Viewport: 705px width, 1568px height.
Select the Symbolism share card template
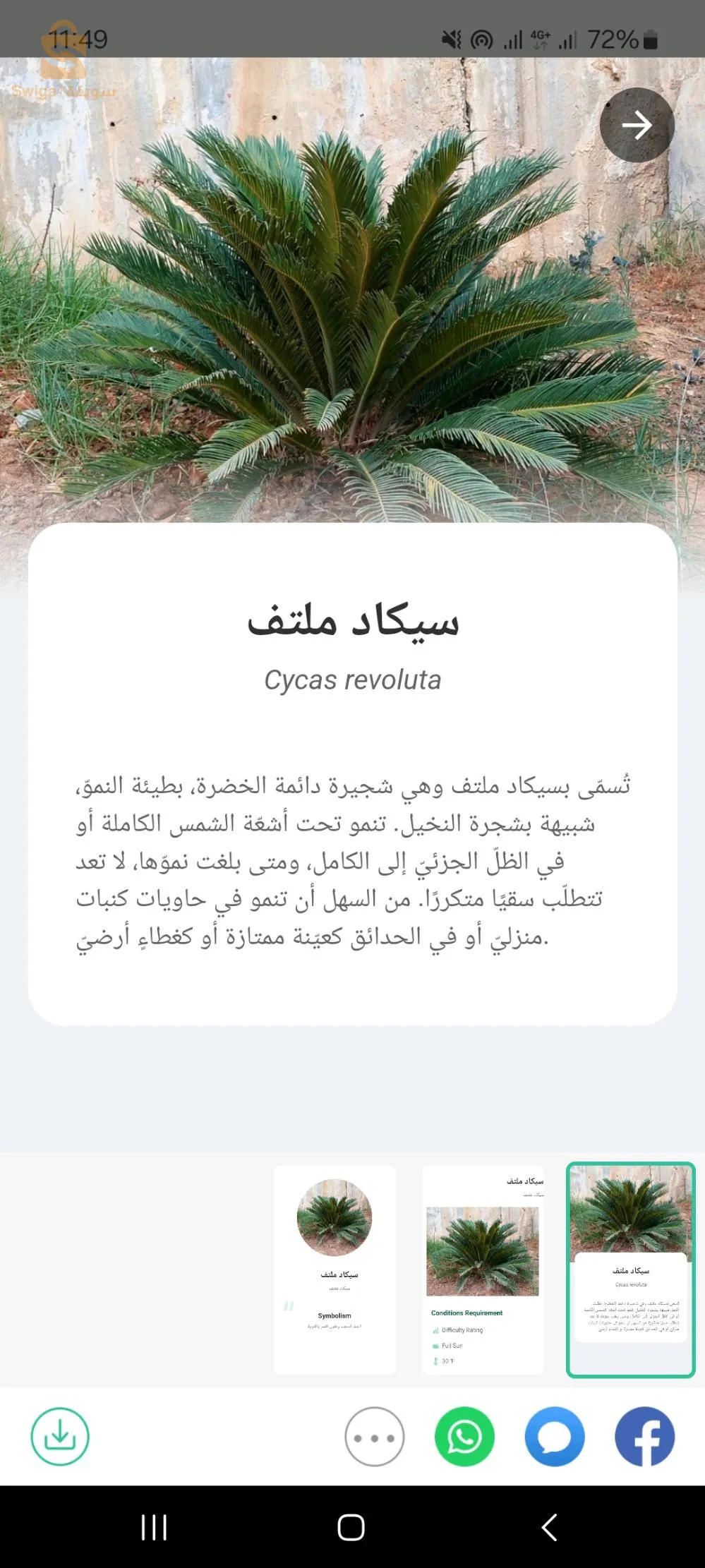point(335,1270)
